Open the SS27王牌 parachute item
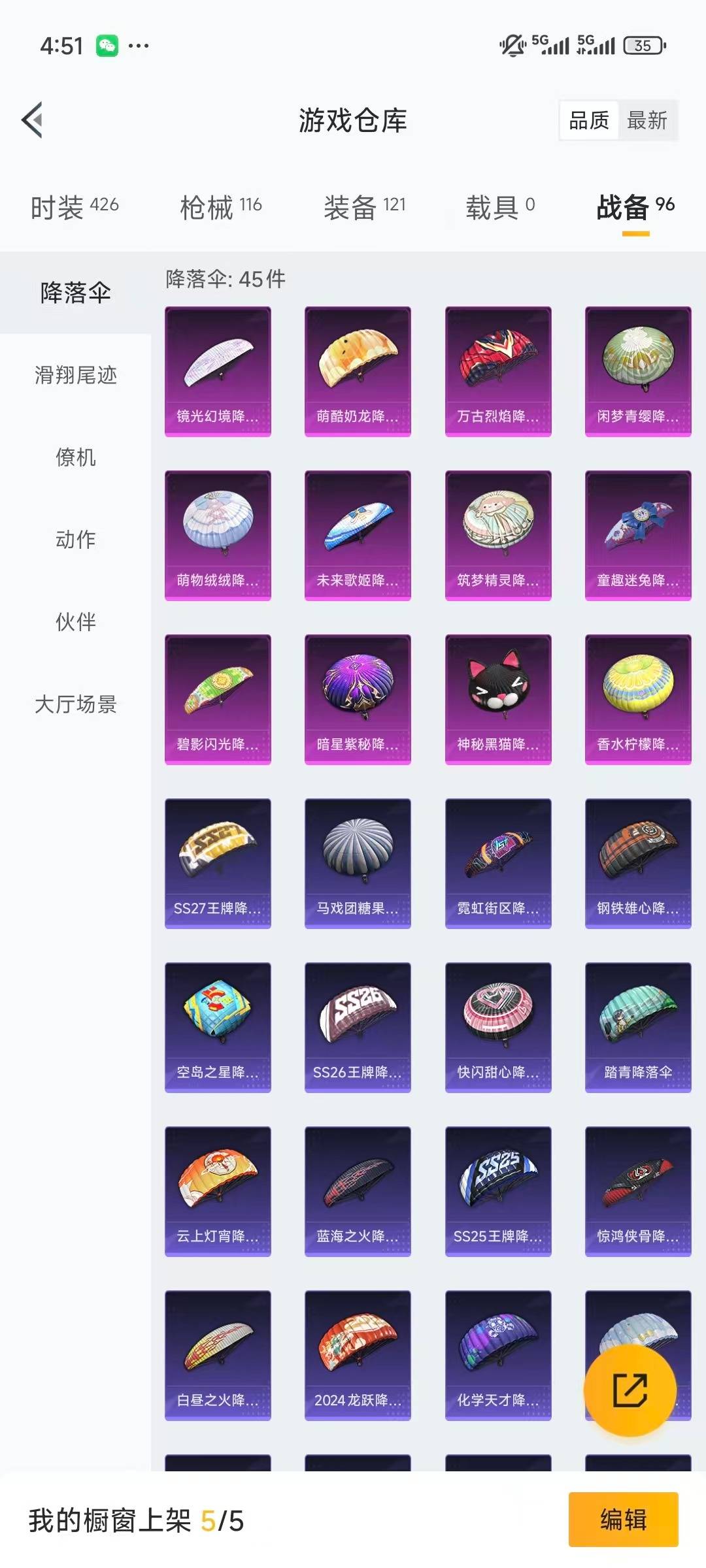 point(218,863)
